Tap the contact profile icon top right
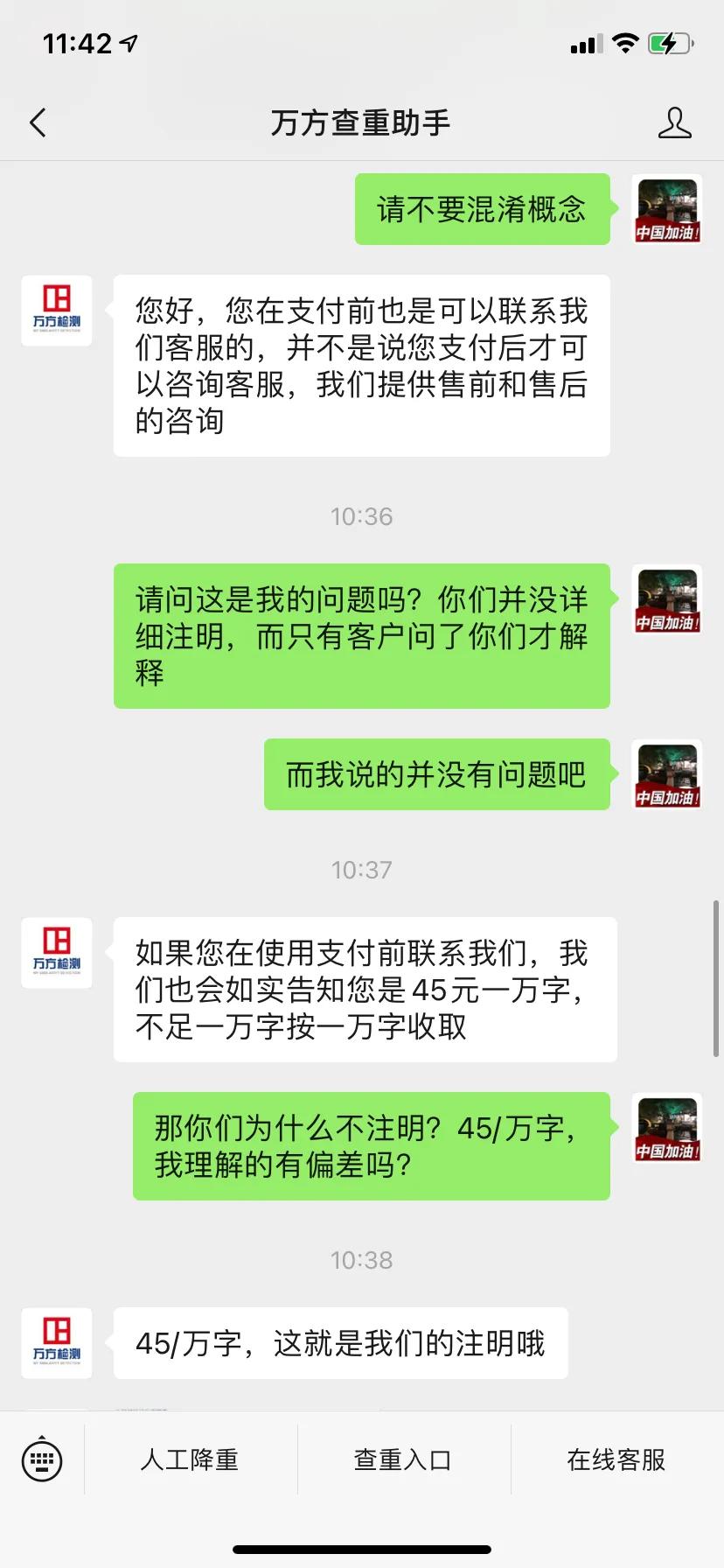The height and width of the screenshot is (1568, 724). click(x=673, y=122)
